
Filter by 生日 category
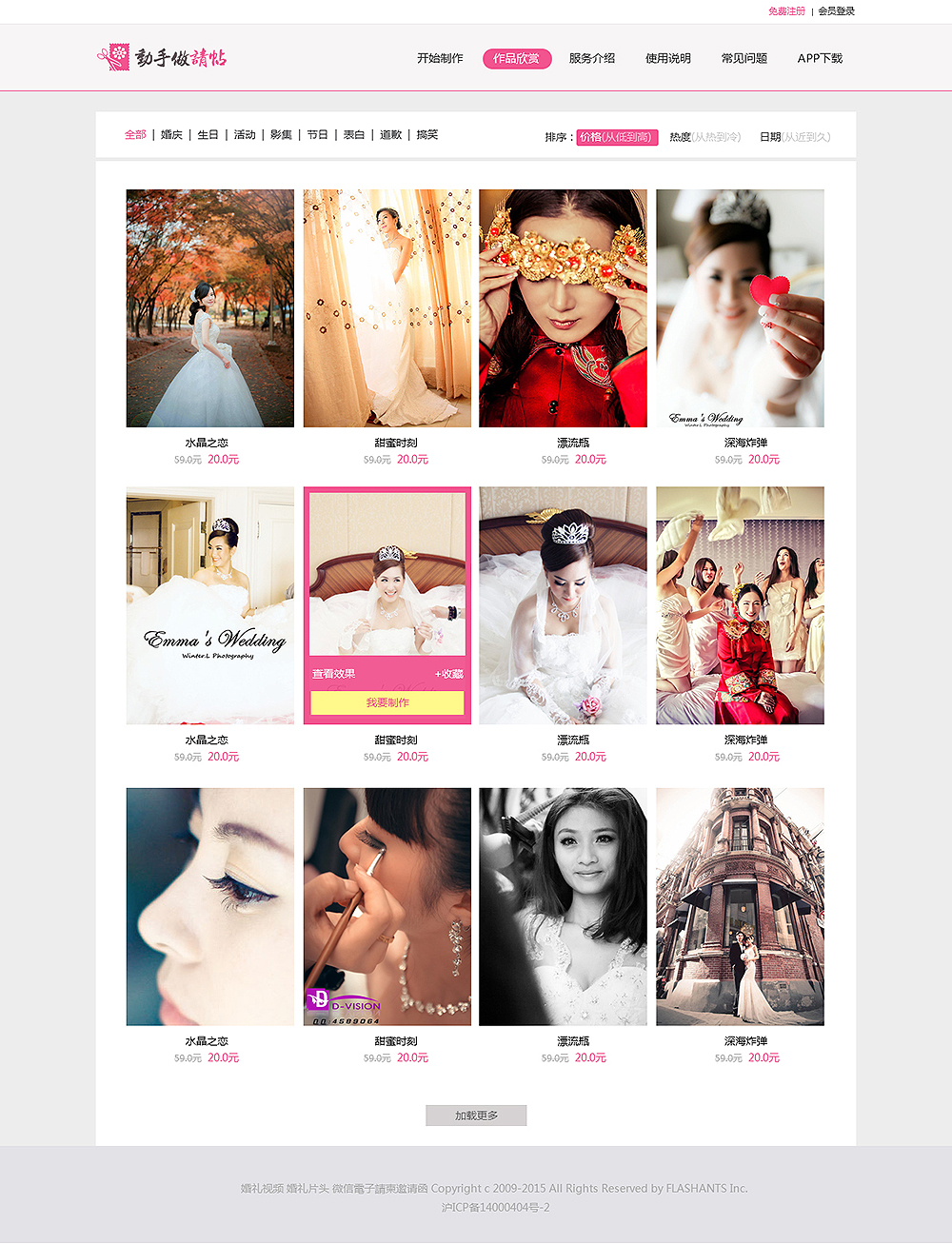click(x=208, y=135)
